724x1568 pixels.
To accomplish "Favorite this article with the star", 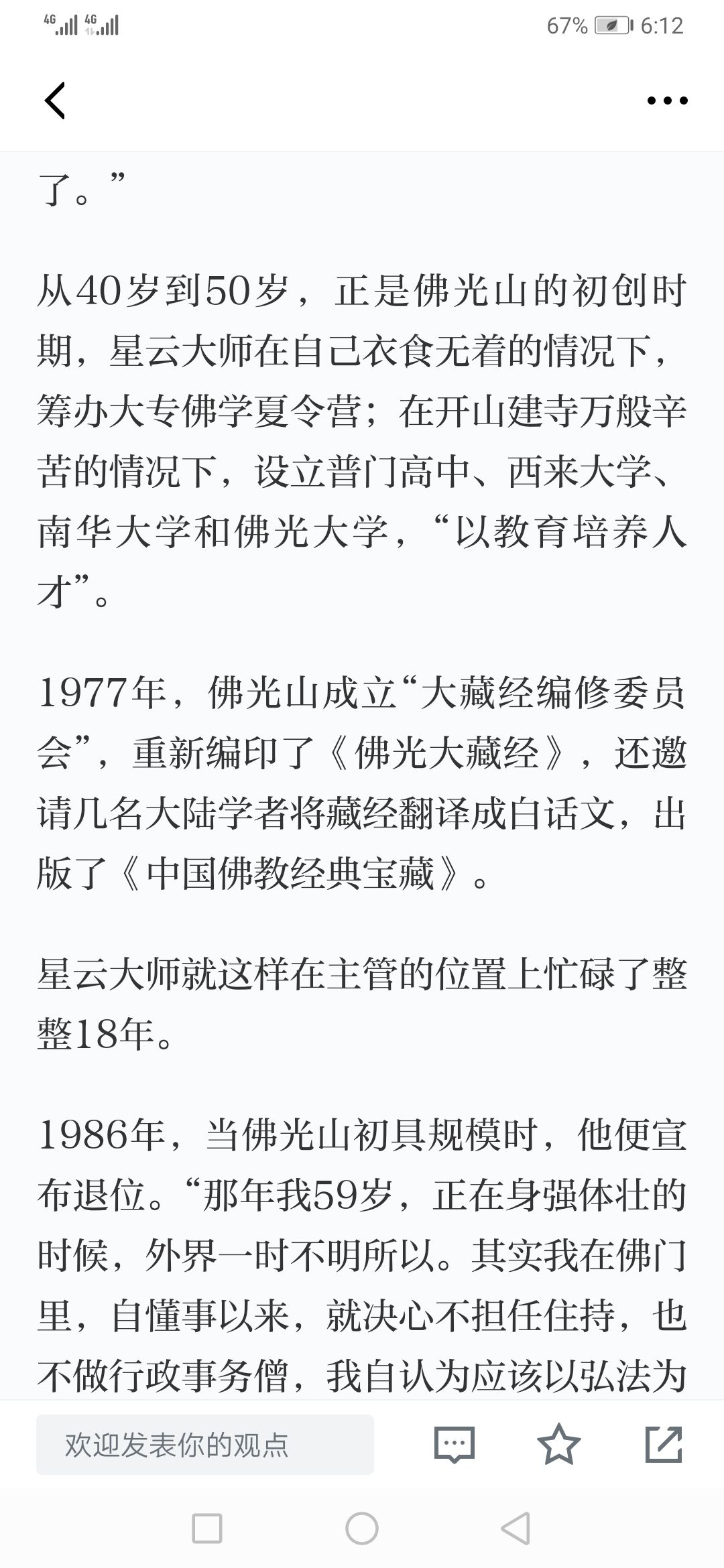I will coord(559,1444).
